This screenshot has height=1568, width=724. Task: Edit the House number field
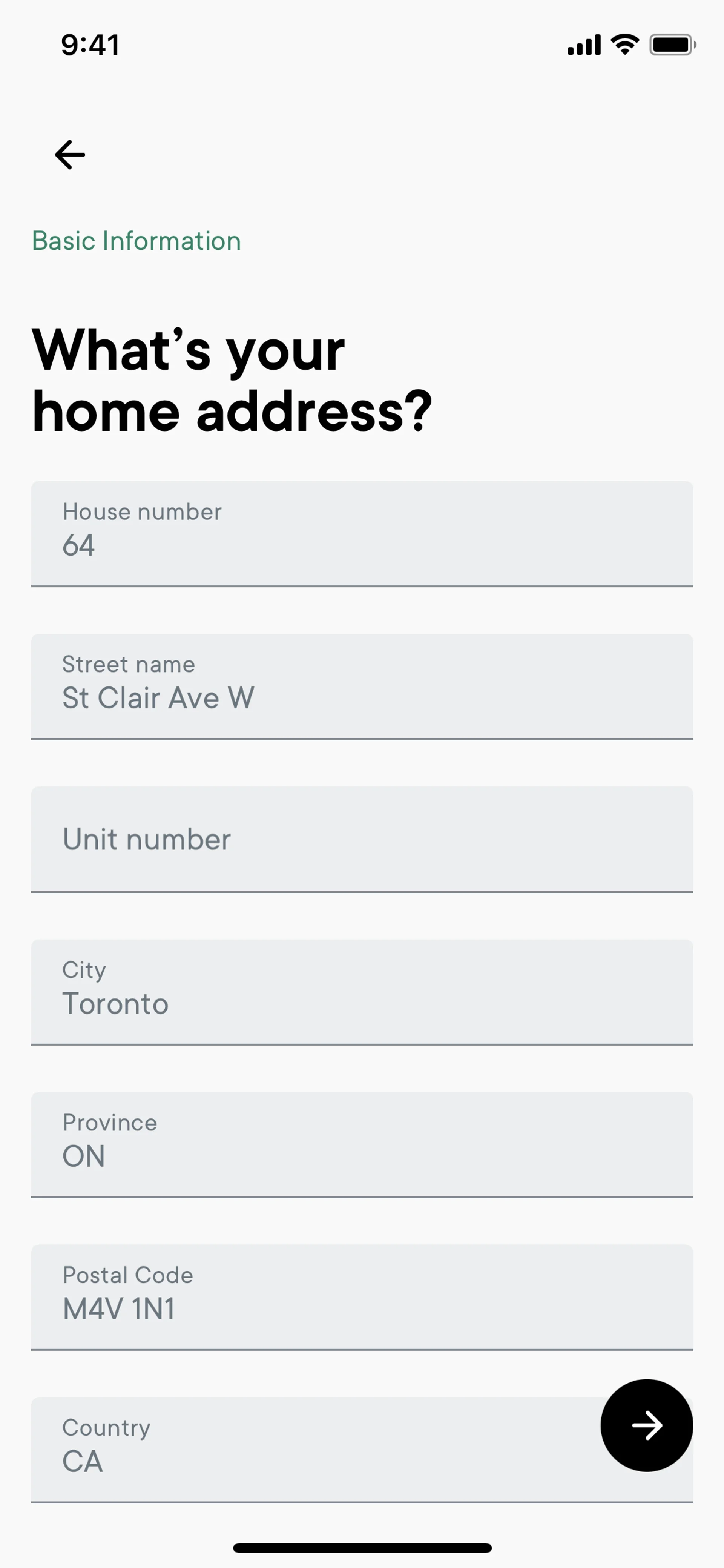click(x=361, y=534)
